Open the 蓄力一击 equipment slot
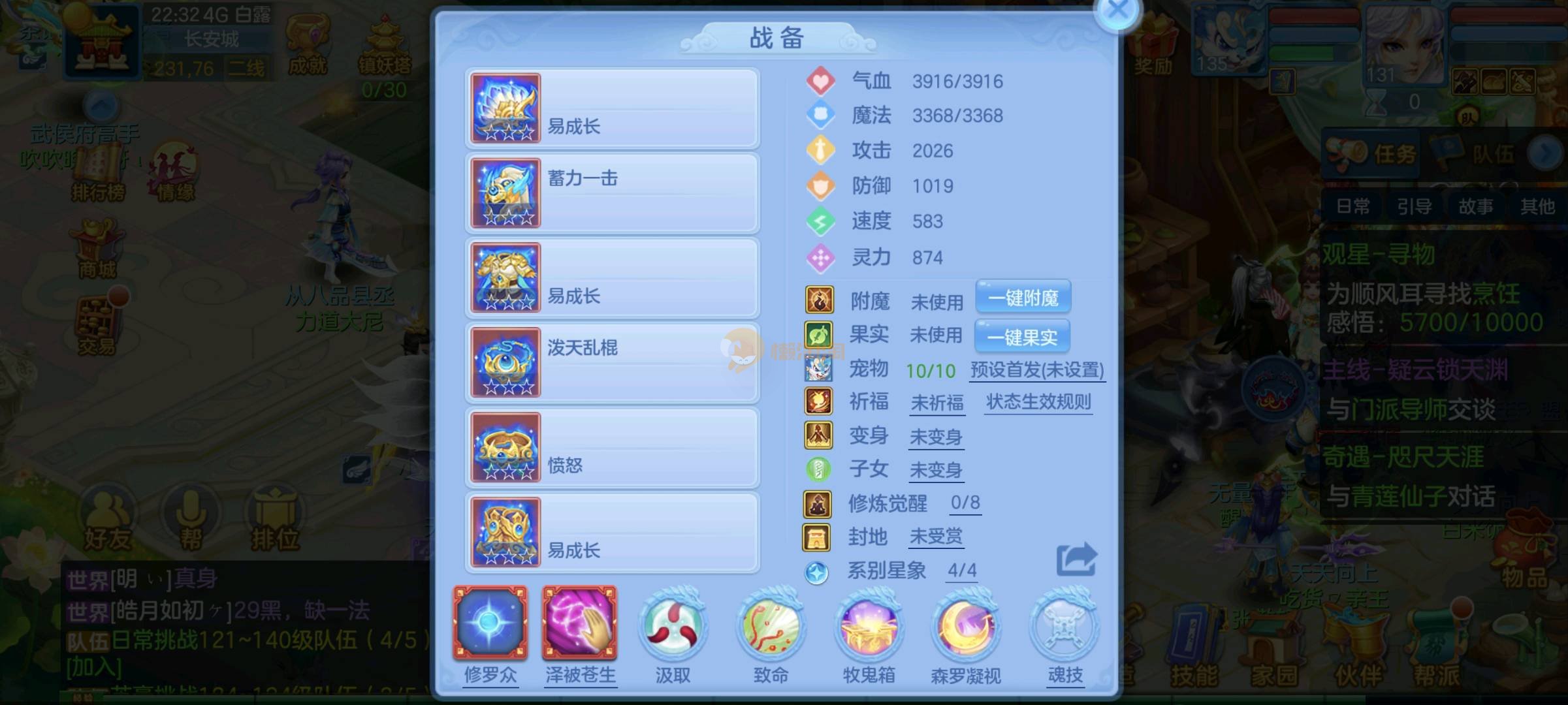 612,193
